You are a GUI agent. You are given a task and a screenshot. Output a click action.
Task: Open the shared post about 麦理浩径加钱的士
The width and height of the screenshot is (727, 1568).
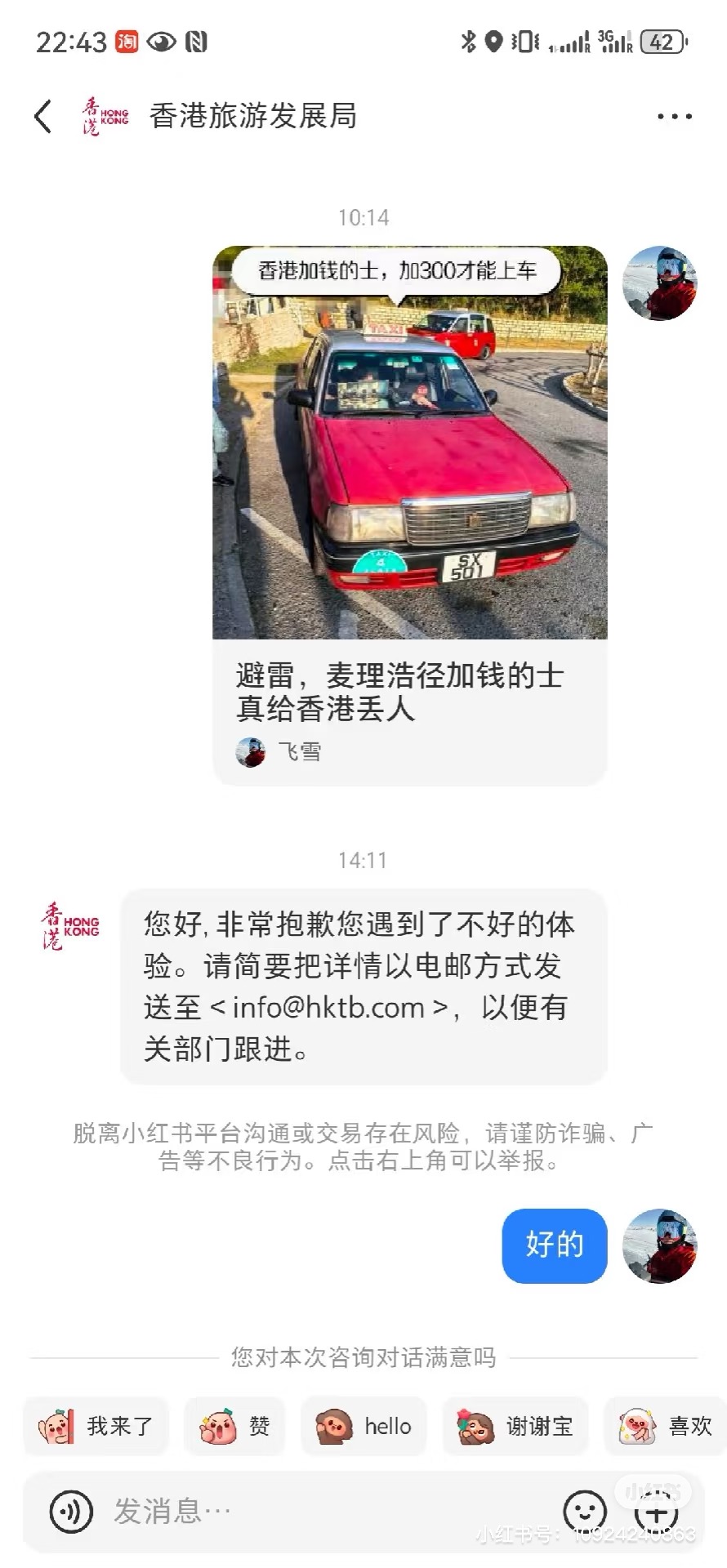coord(409,514)
